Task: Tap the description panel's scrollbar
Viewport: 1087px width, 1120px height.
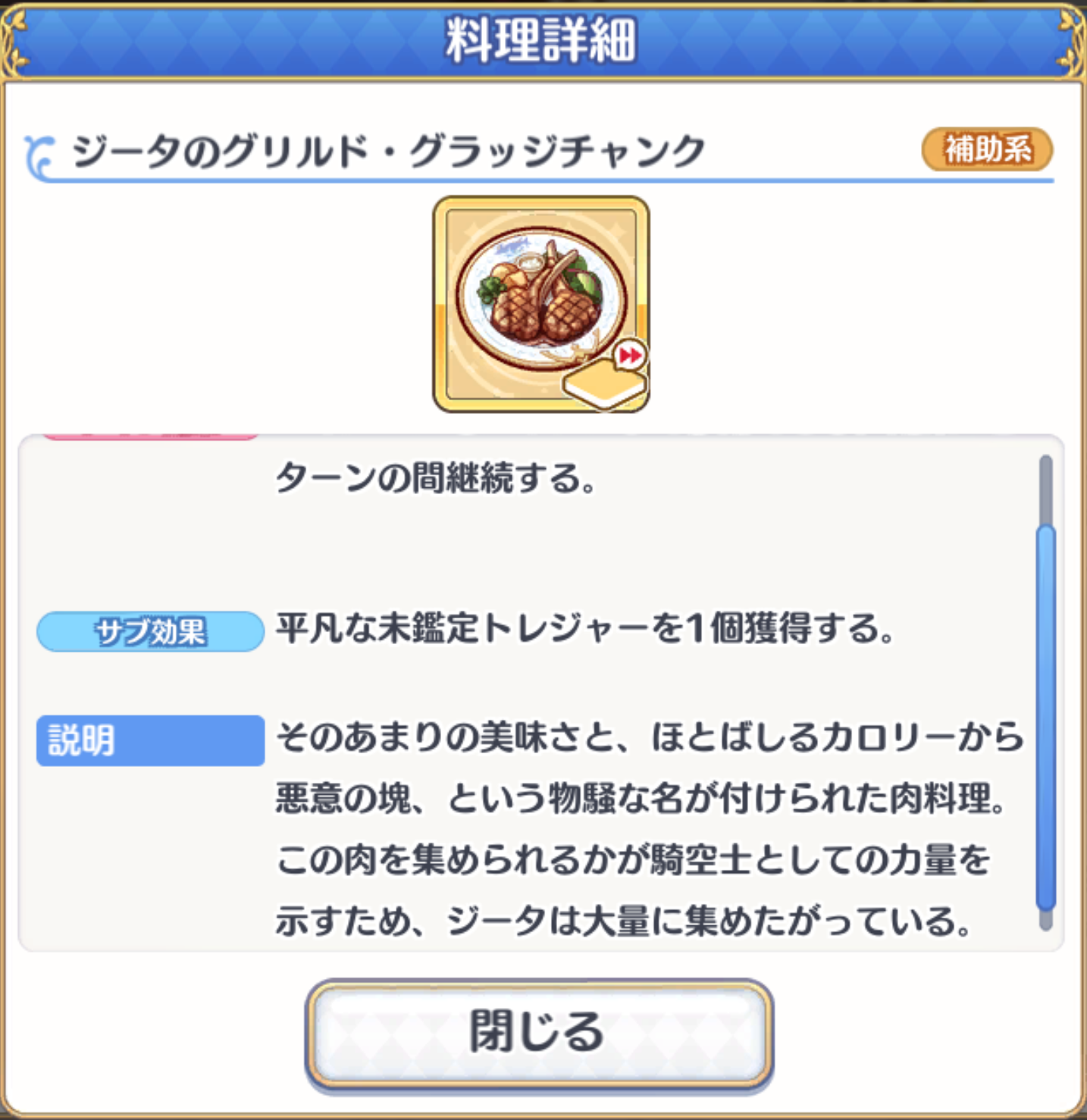Action: (x=1046, y=693)
